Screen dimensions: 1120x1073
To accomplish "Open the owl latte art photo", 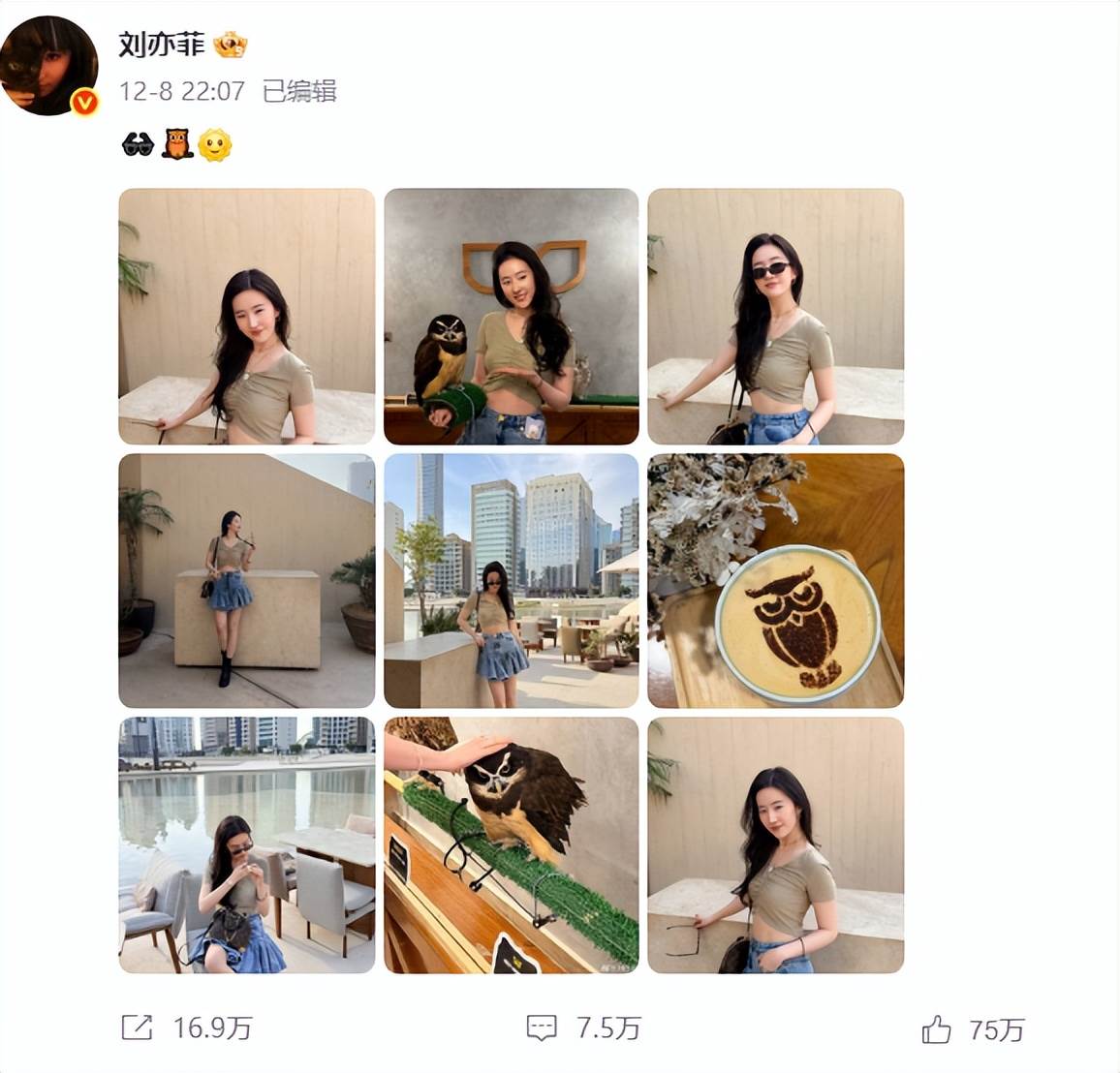I will click(x=775, y=580).
